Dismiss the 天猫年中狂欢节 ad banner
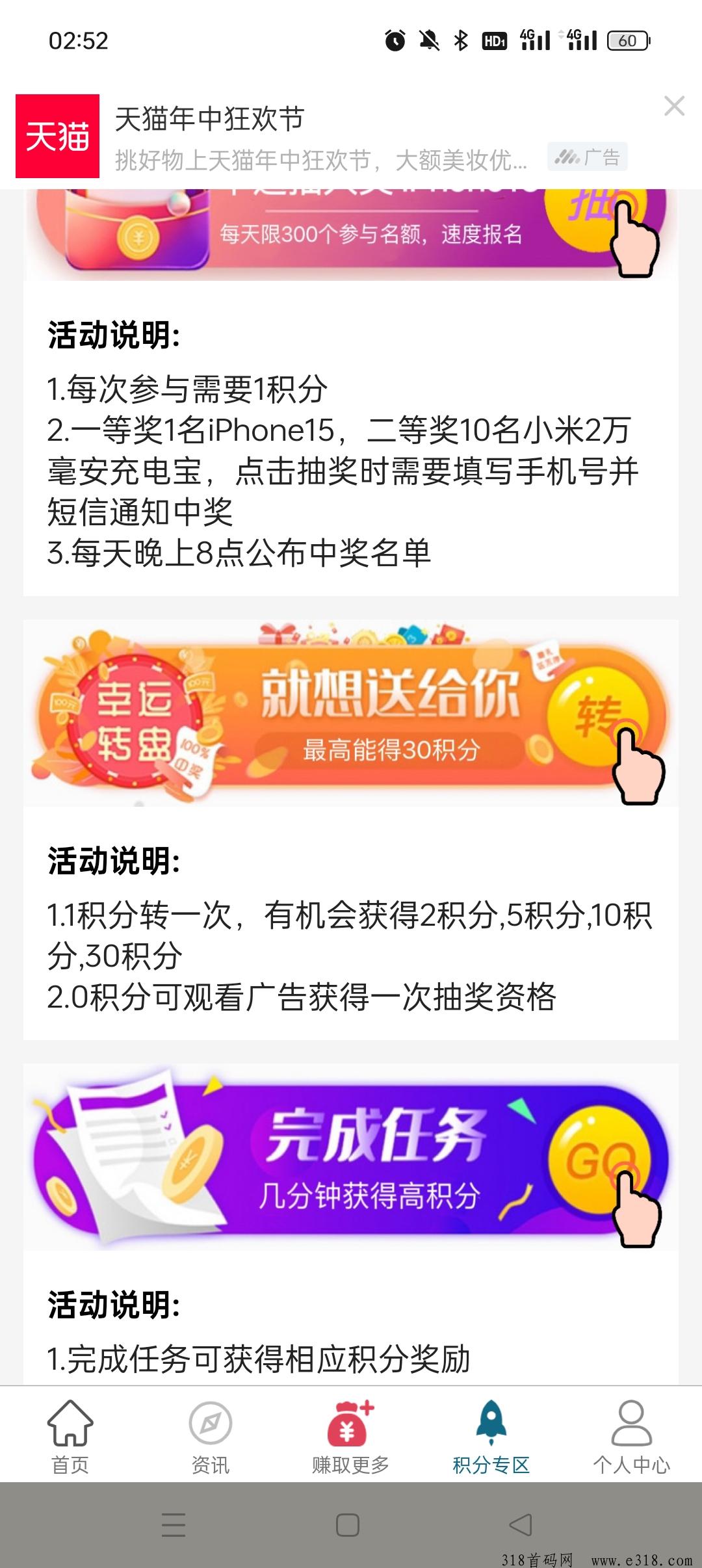702x1568 pixels. (x=674, y=106)
